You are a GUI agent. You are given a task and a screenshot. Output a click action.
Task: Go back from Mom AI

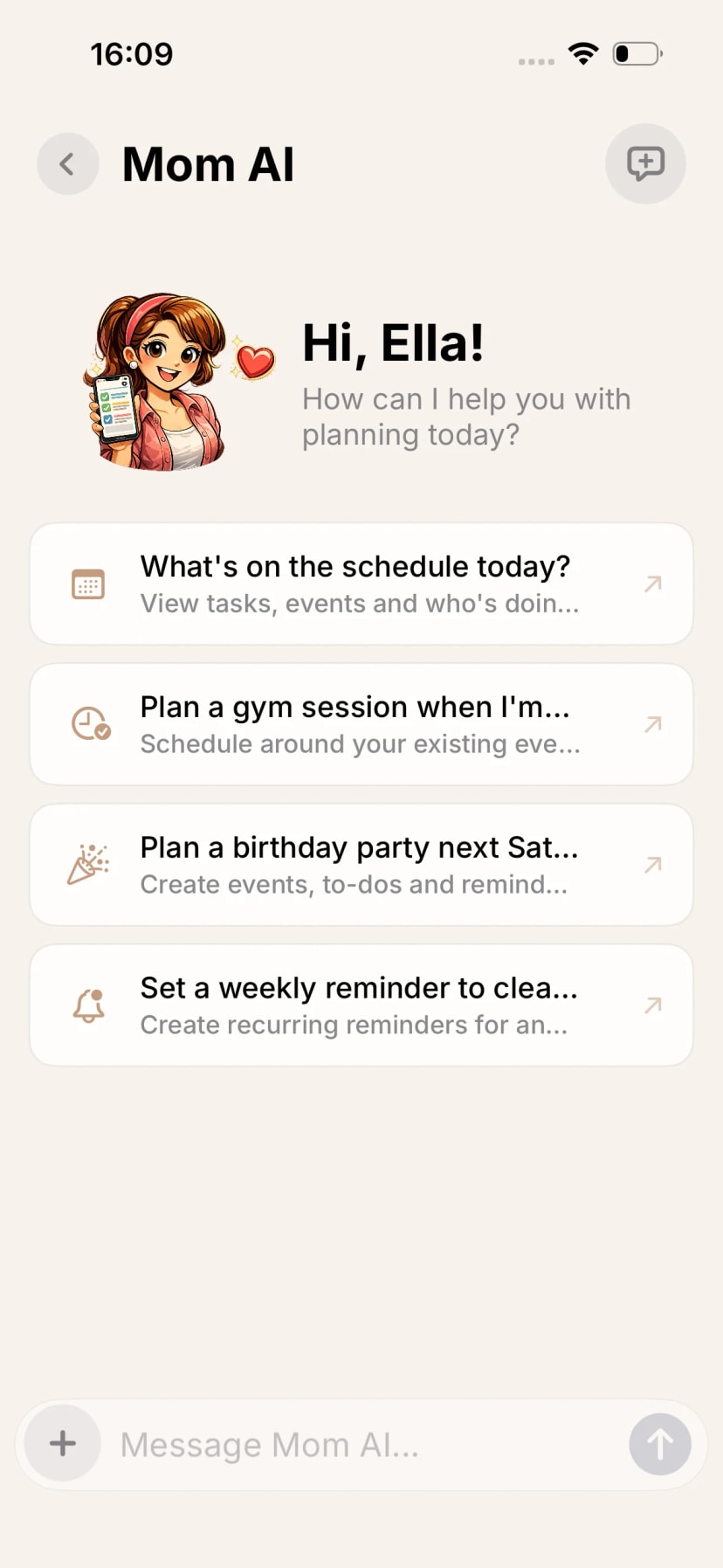[67, 164]
